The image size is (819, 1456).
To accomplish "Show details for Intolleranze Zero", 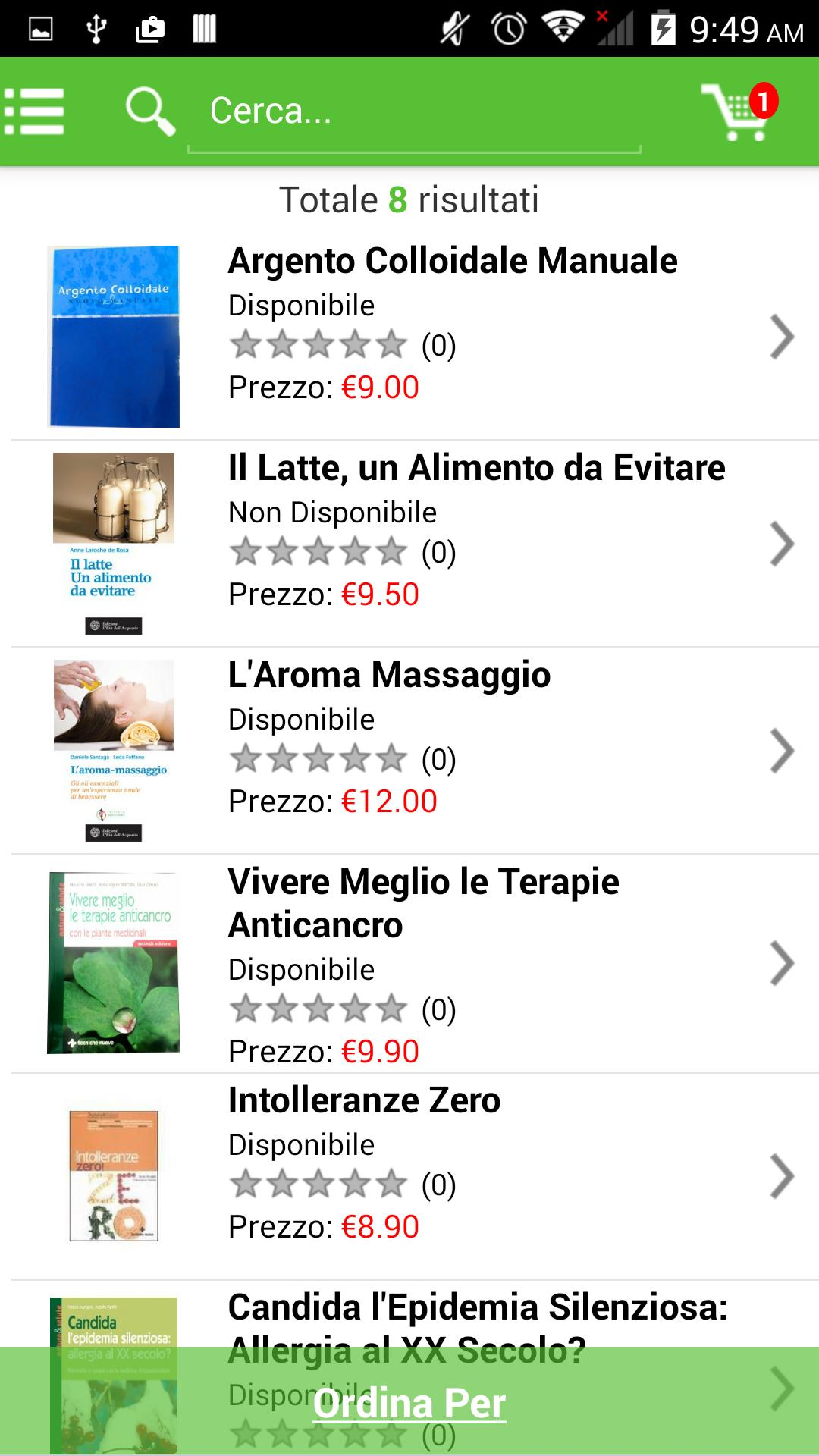I will point(364,1100).
